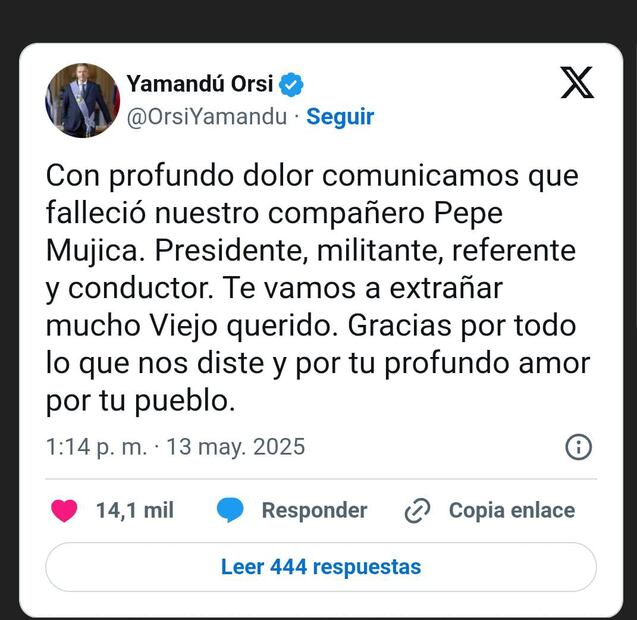637x620 pixels.
Task: Open Leer 444 respuestas
Action: pyautogui.click(x=321, y=567)
